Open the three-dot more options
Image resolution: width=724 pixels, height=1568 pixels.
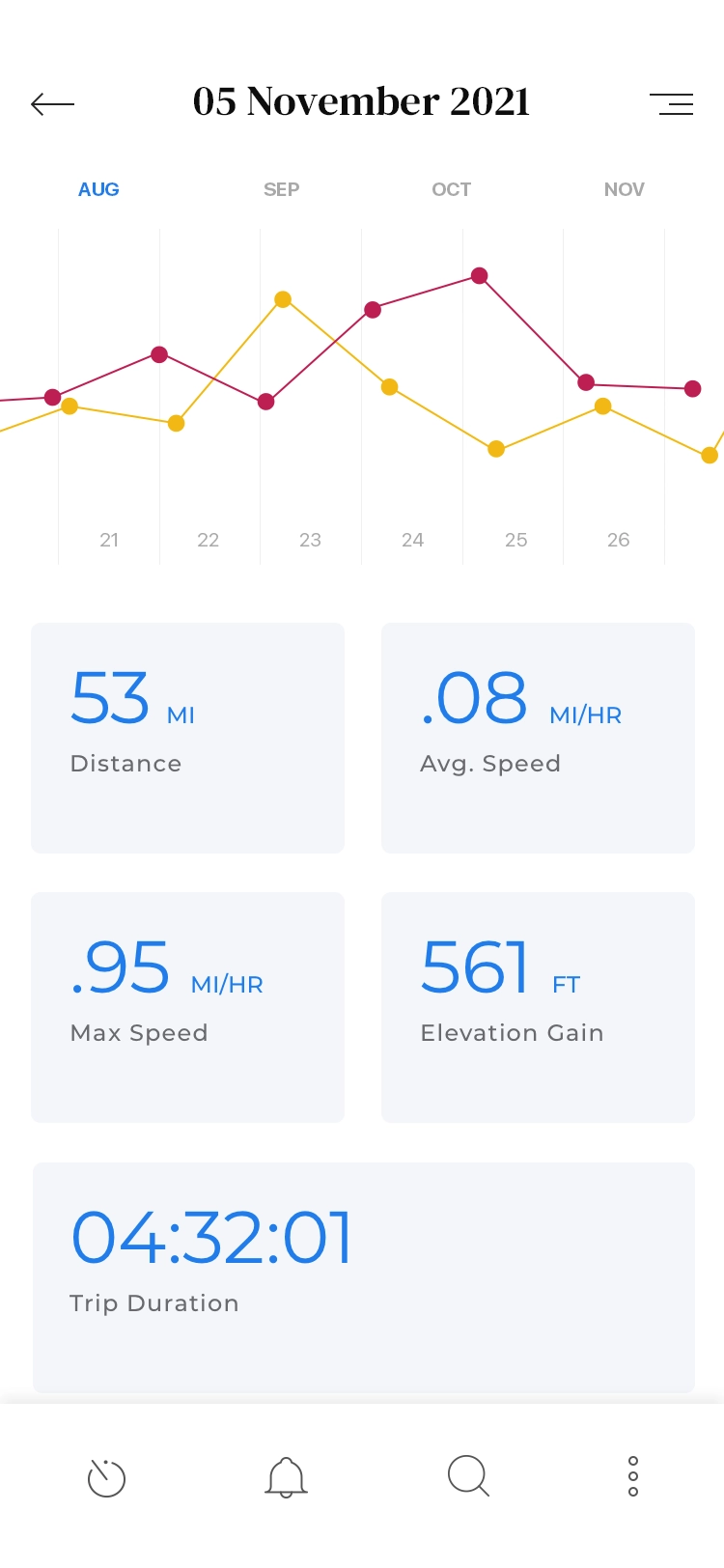pos(633,1477)
